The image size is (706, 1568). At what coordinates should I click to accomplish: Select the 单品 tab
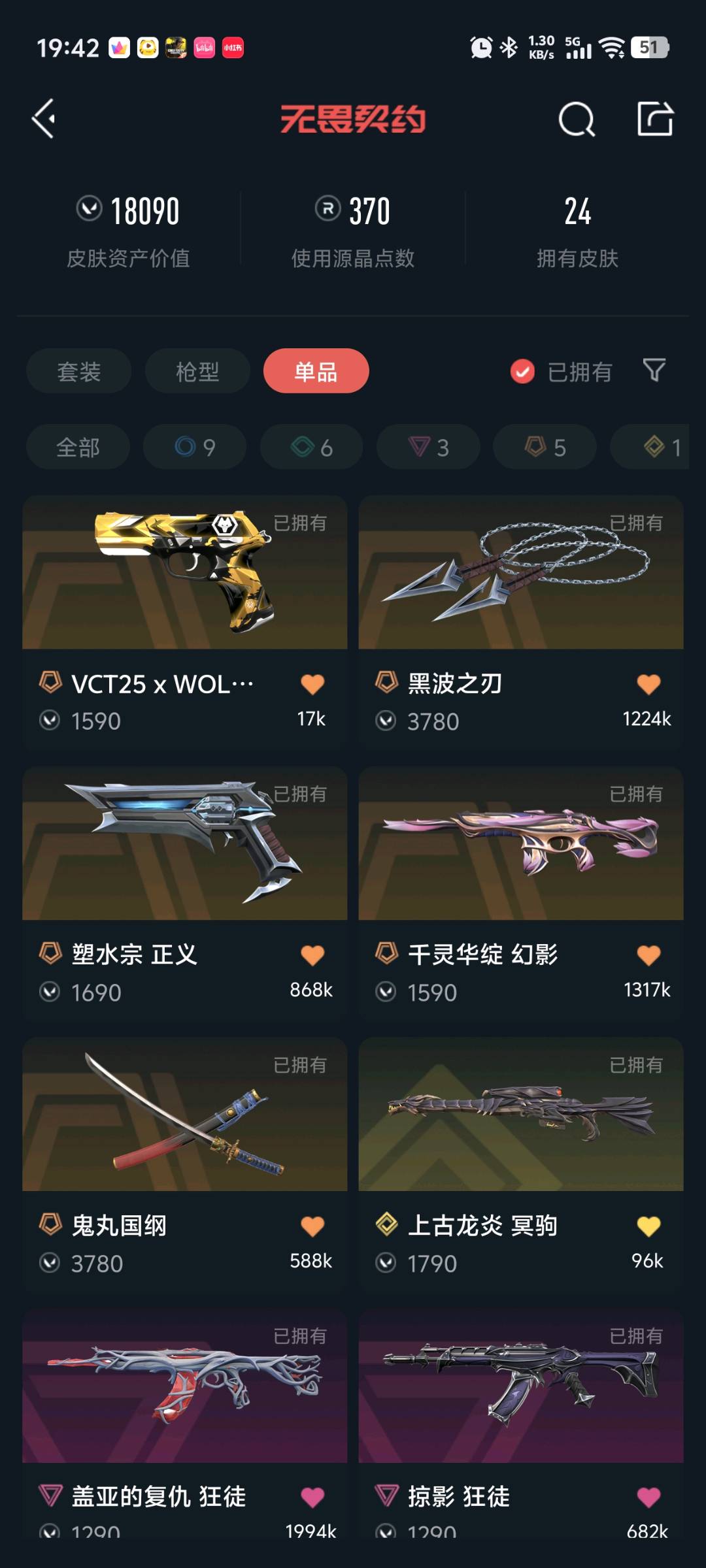(316, 371)
